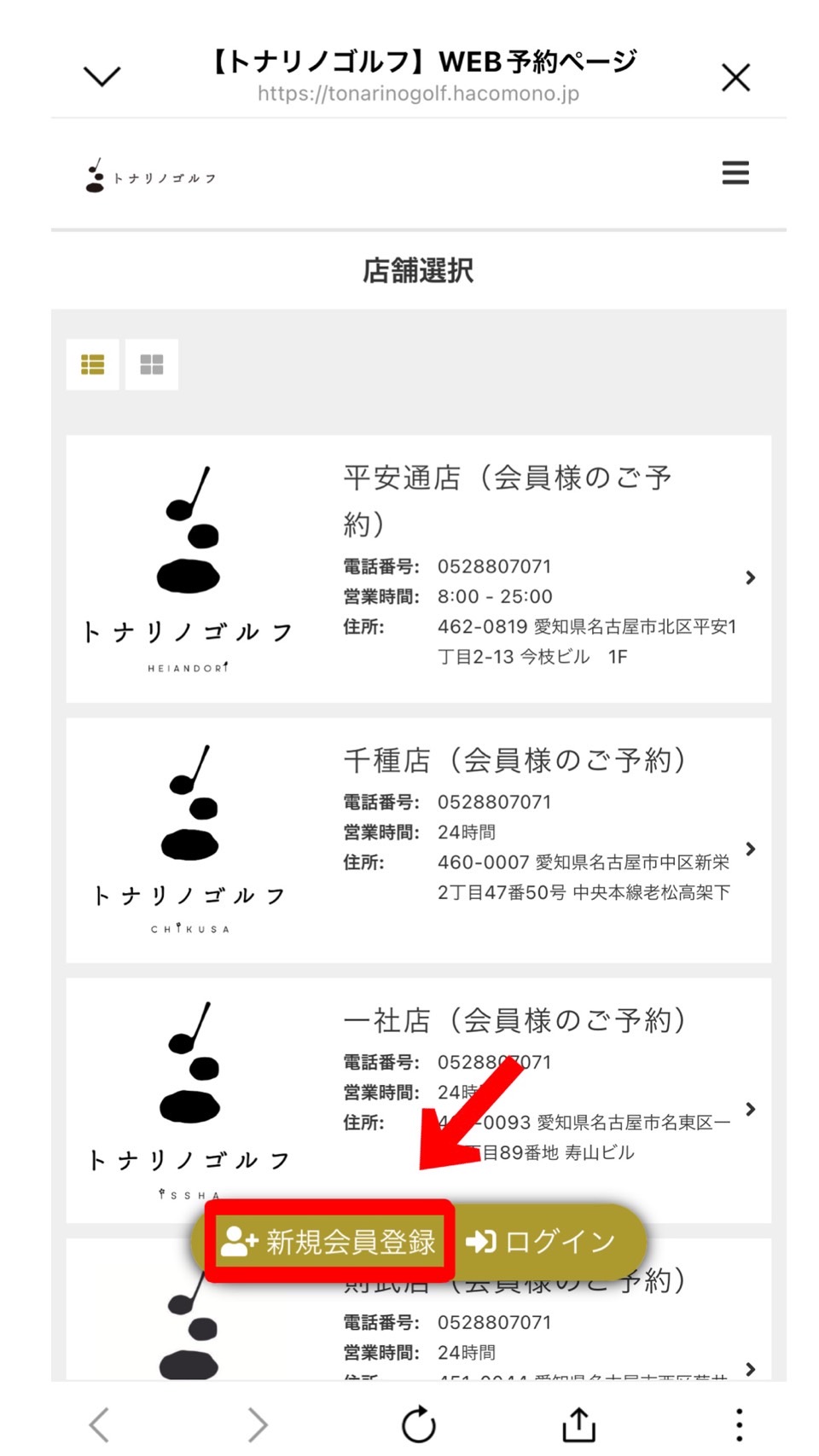Viewport: 819px width, 1456px height.
Task: Select the 一社店 store card
Action: (x=418, y=1083)
